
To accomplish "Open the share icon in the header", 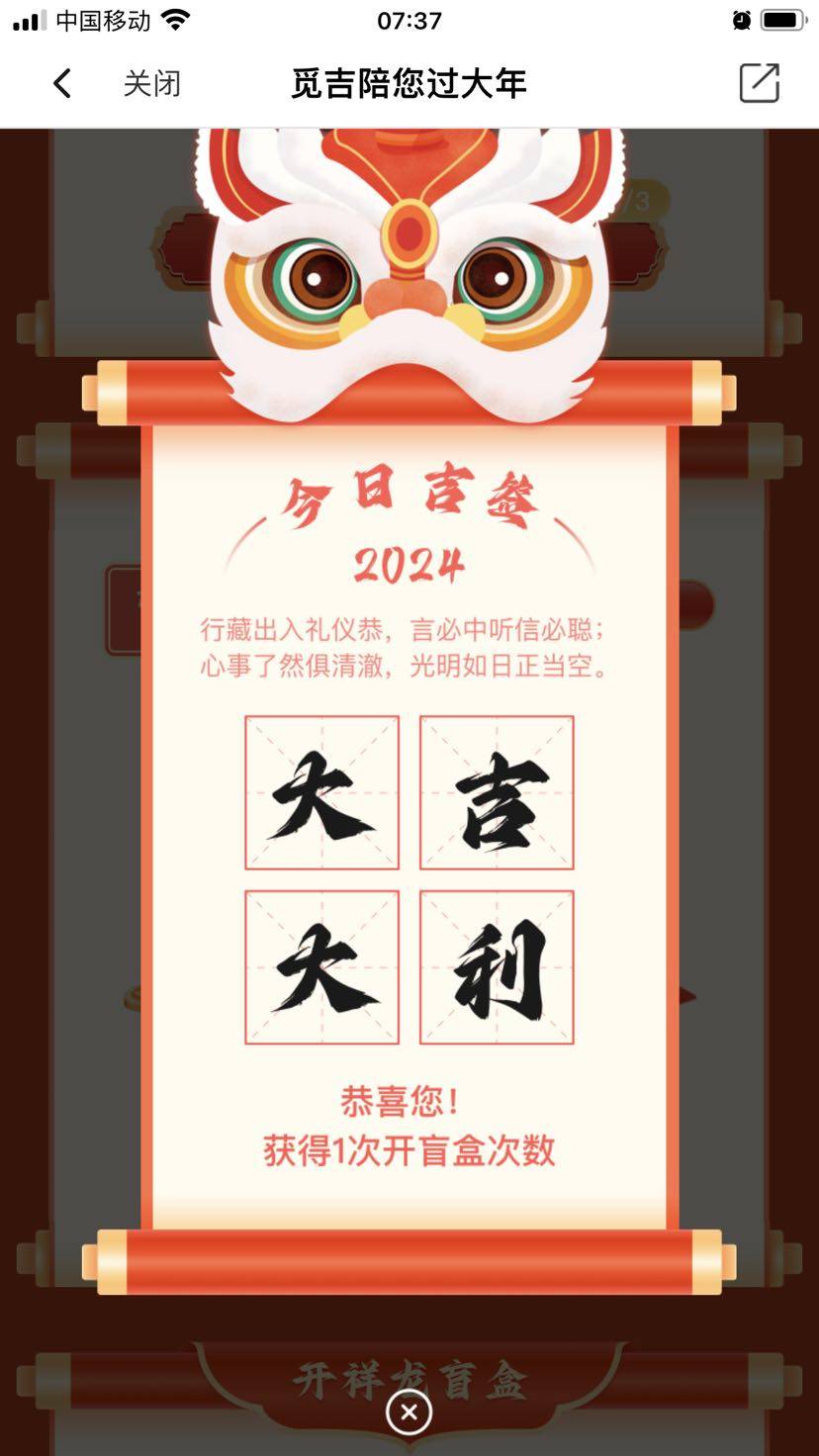I will (x=759, y=83).
